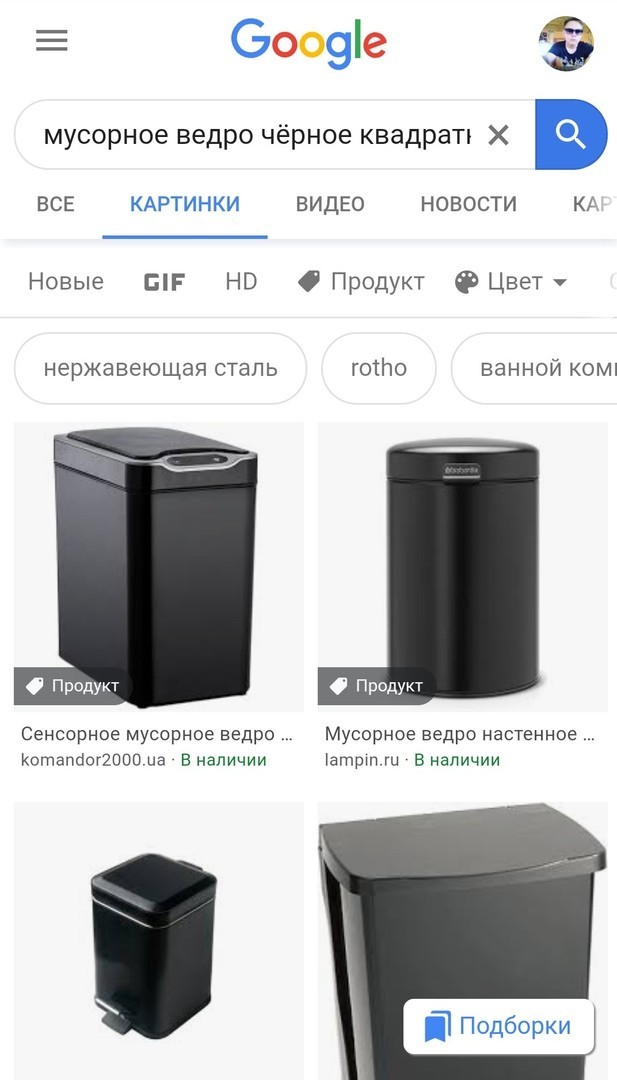The width and height of the screenshot is (617, 1080).
Task: Run the search with the magnifier button
Action: [x=570, y=134]
